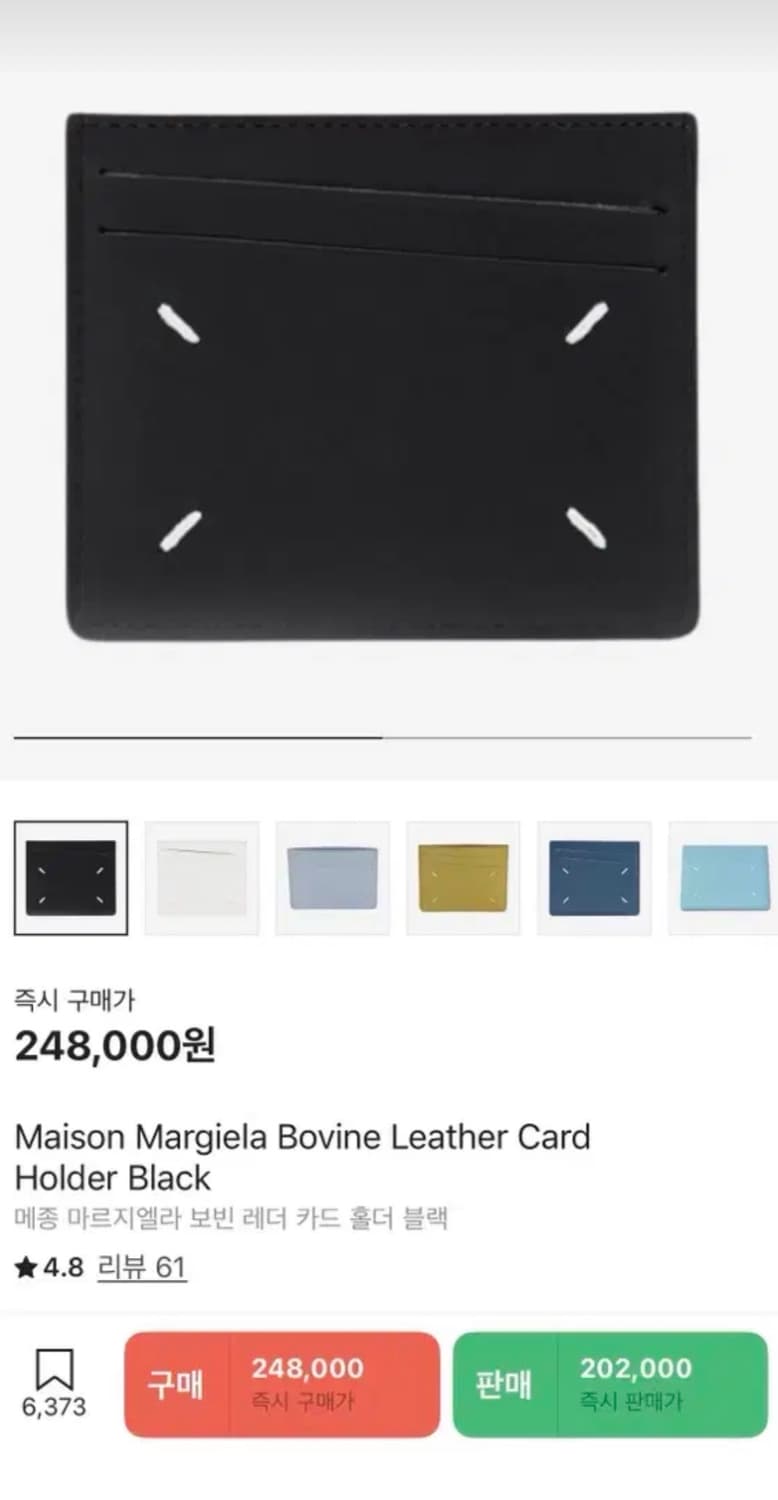This screenshot has height=1500, width=778.
Task: Click the 248,000원 price display
Action: pyautogui.click(x=112, y=1045)
